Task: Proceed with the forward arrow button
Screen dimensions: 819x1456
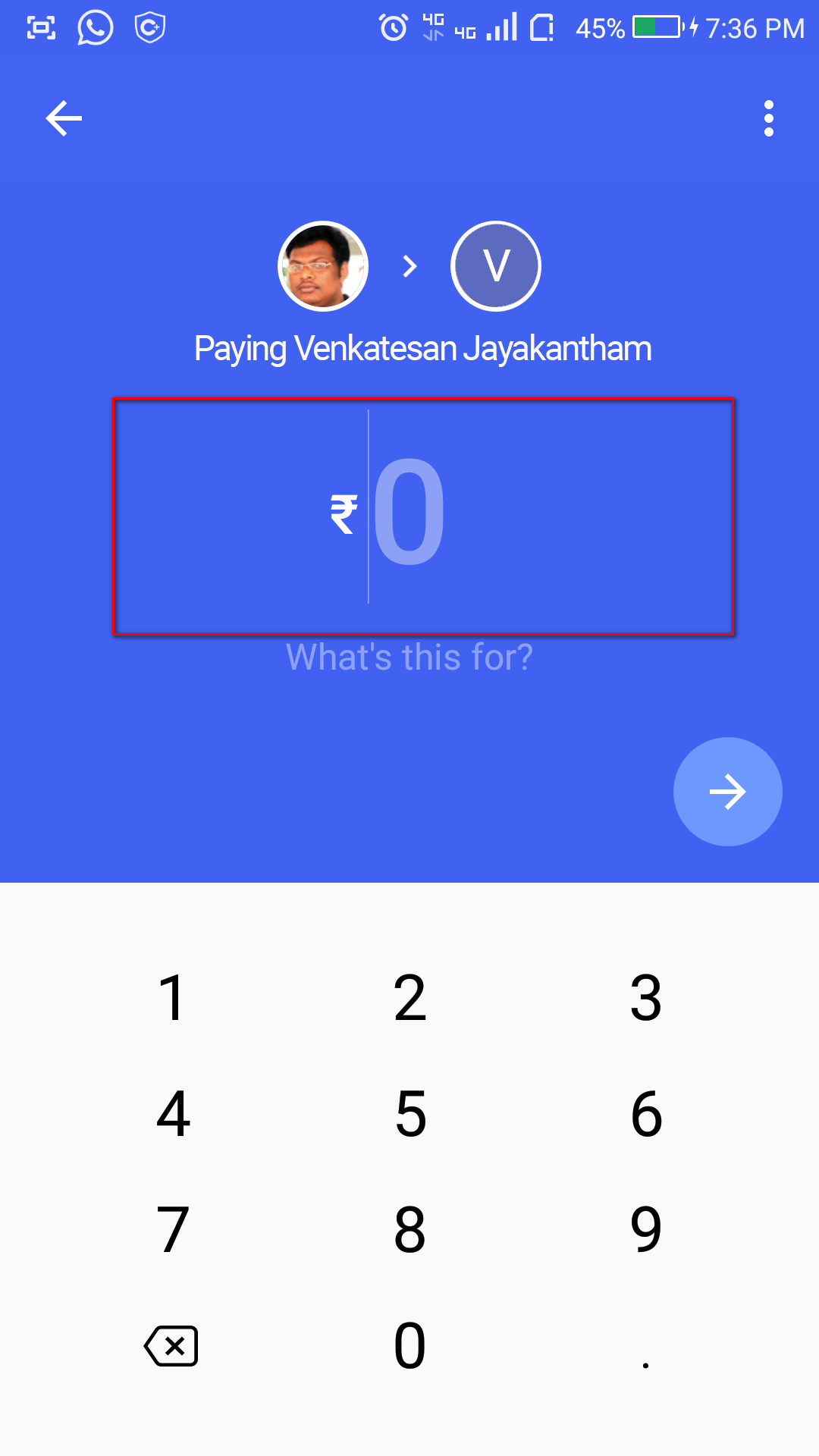Action: [727, 792]
